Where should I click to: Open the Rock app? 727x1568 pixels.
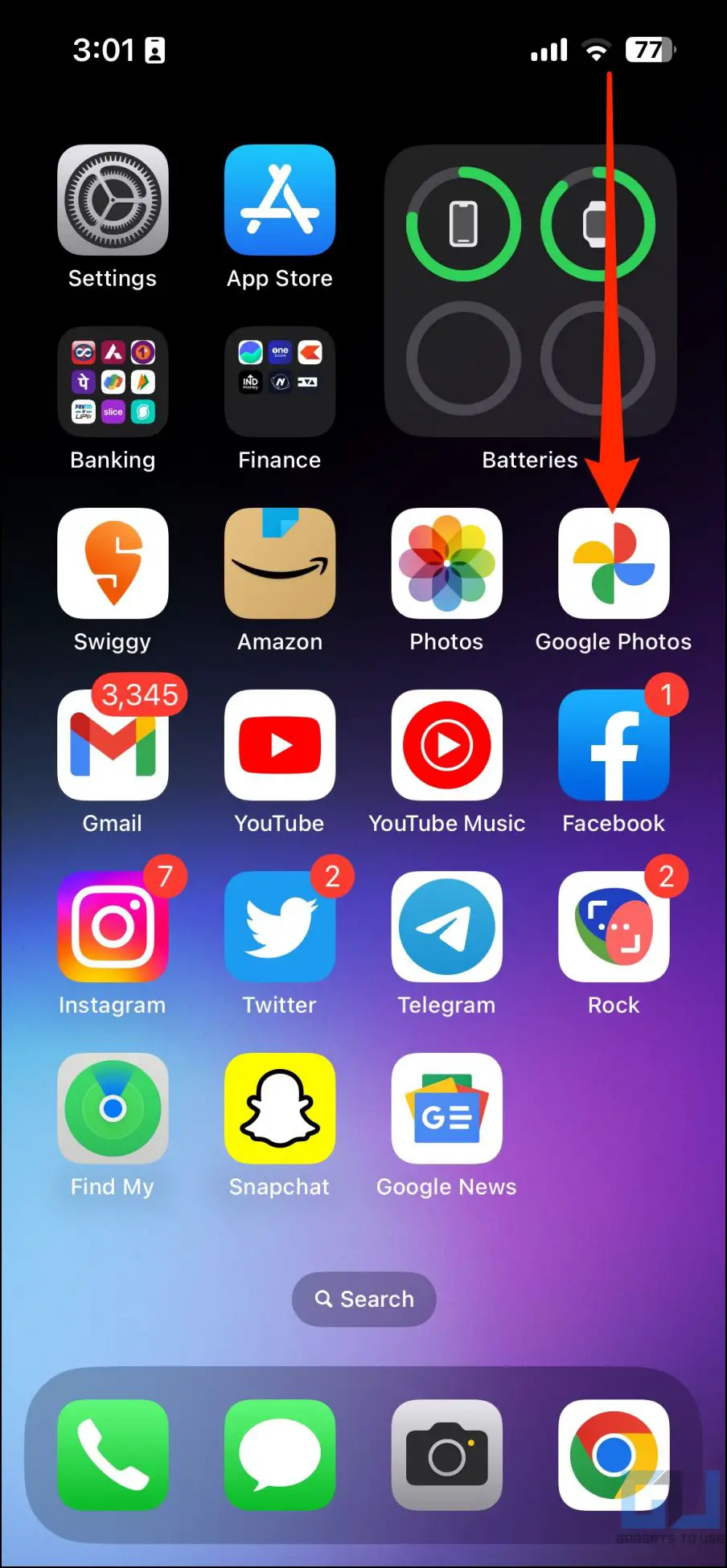(614, 927)
